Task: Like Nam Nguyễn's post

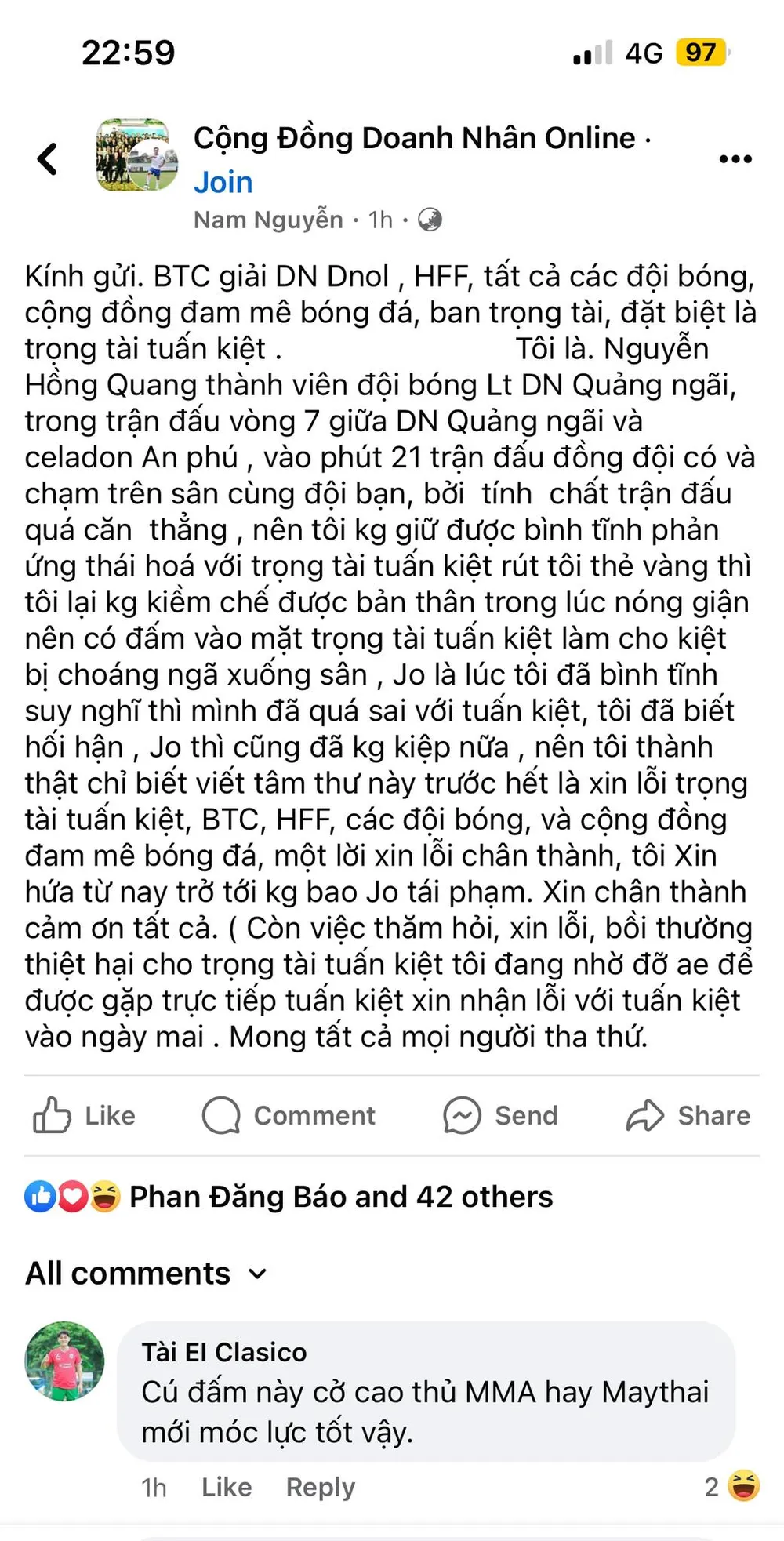Action: coord(85,1115)
